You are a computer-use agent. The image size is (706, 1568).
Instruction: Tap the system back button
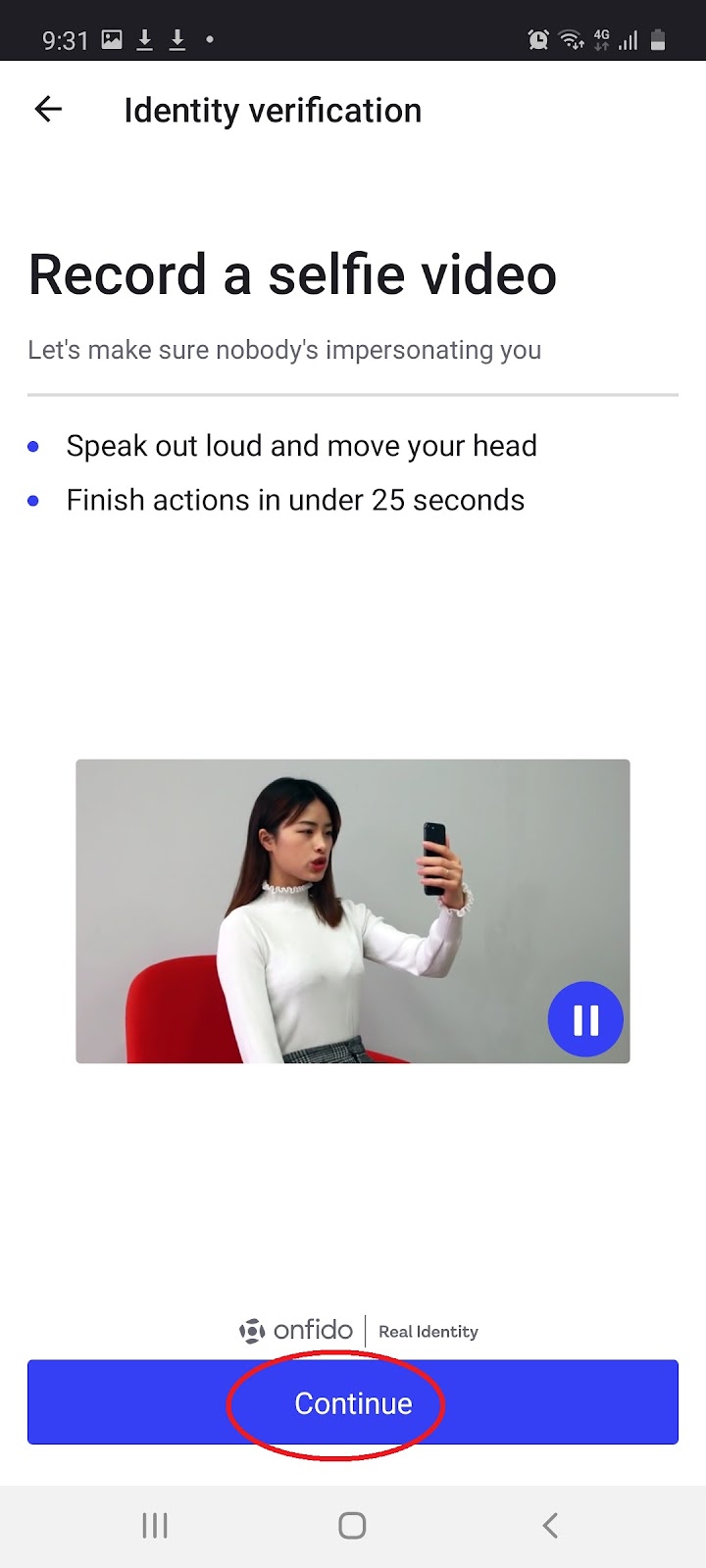(550, 1525)
